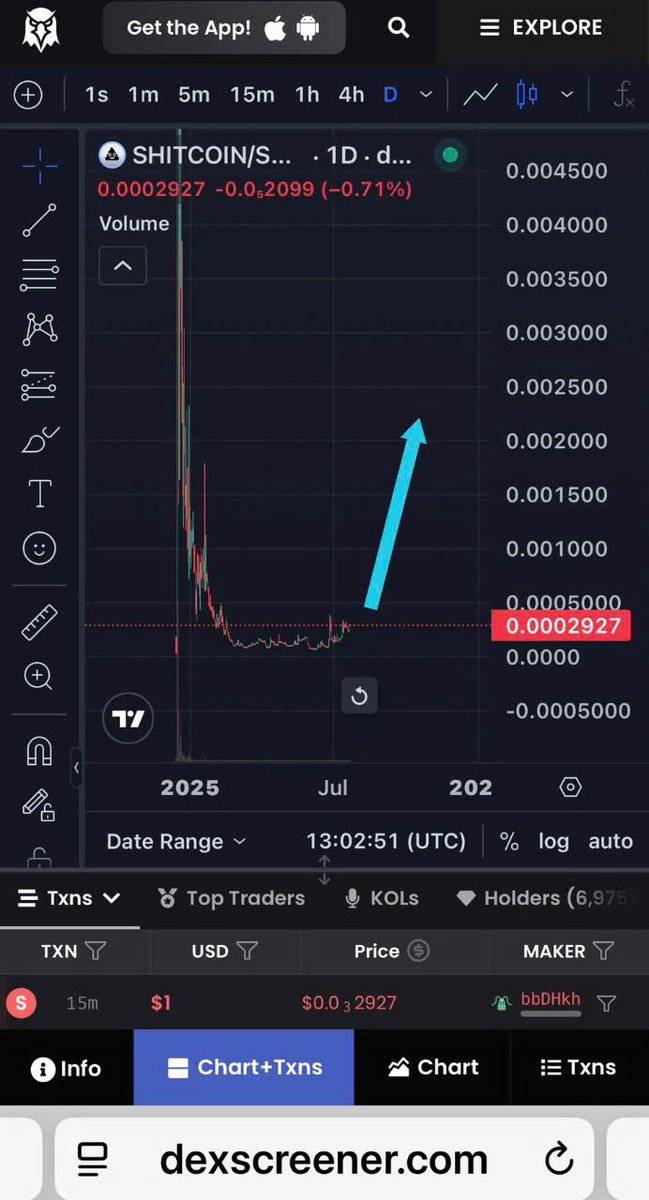
Task: Open the Info tab
Action: (66, 1068)
